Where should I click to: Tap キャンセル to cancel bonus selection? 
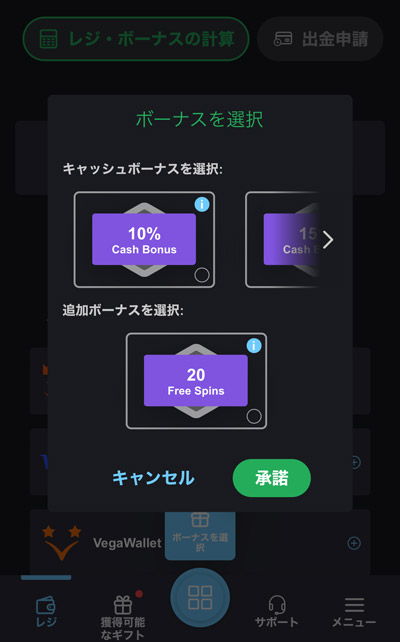(x=153, y=478)
